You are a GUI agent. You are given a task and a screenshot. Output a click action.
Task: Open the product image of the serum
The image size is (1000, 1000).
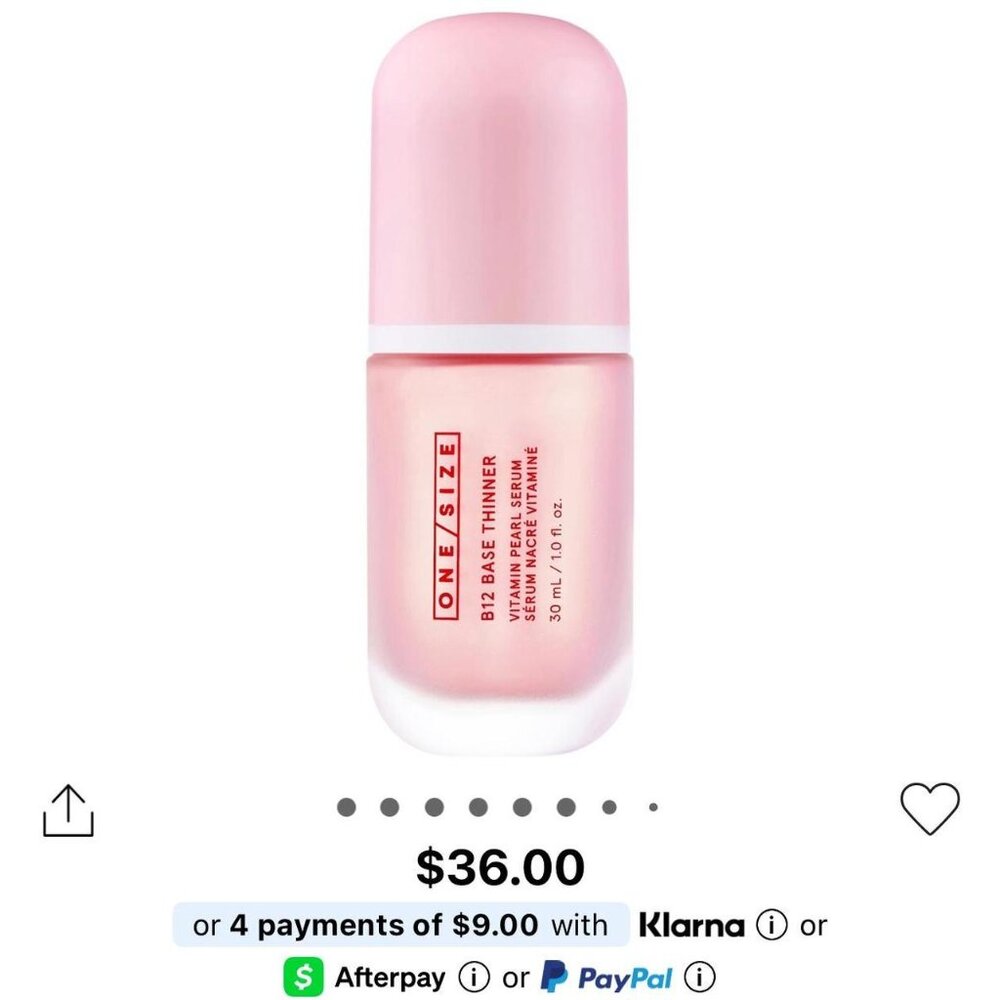[500, 390]
